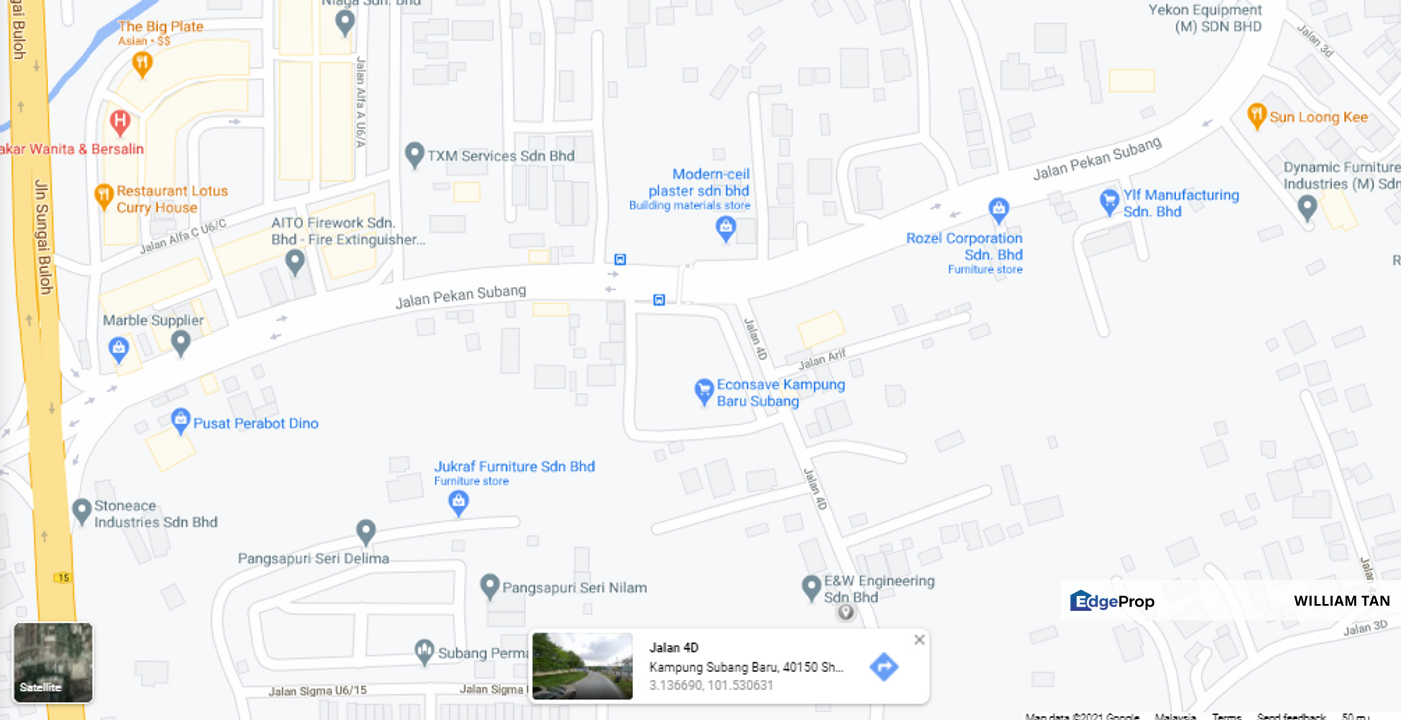
Task: Open Stoneace Industries Sdn Bhd pin
Action: (82, 511)
